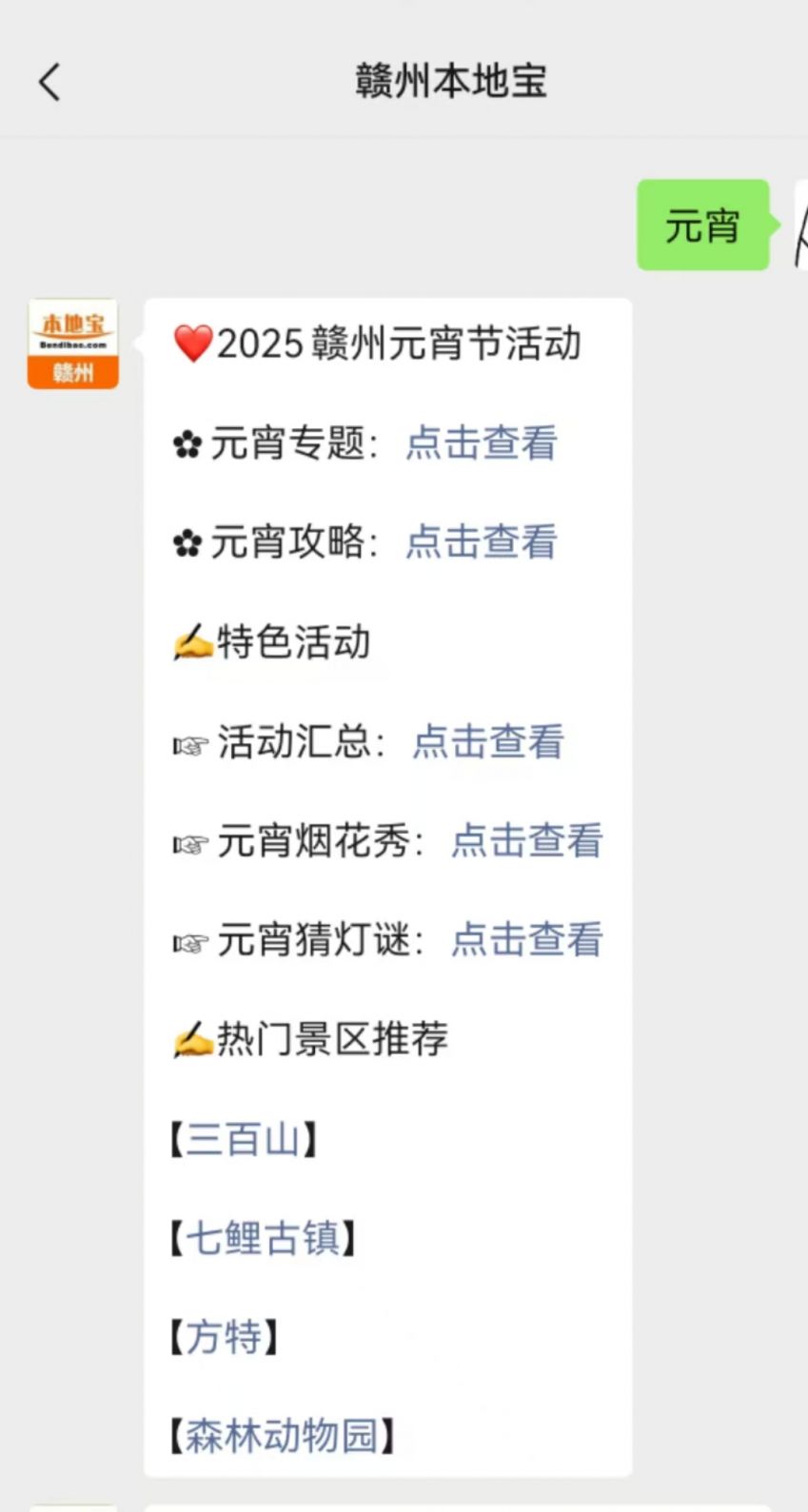808x1512 pixels.
Task: Open 点击查看 link for 元宵猜灯谜
Action: coord(526,940)
